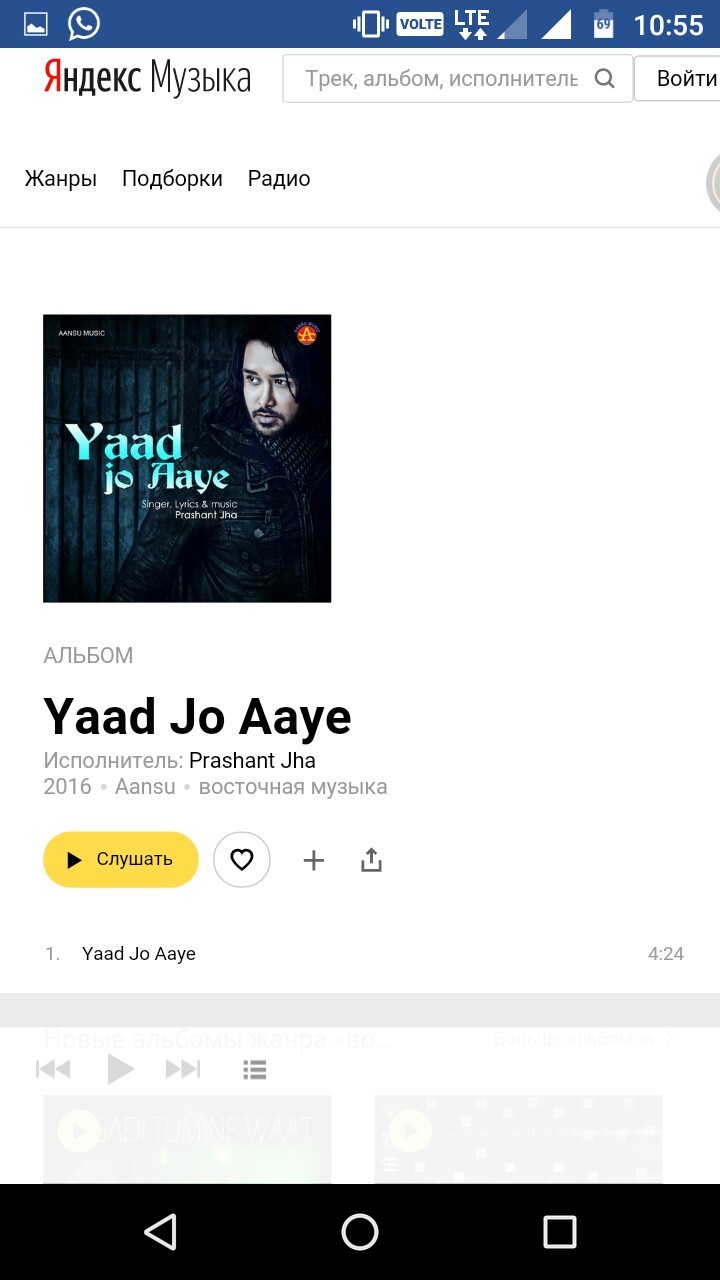Skip to the next track
720x1280 pixels.
pos(183,1069)
